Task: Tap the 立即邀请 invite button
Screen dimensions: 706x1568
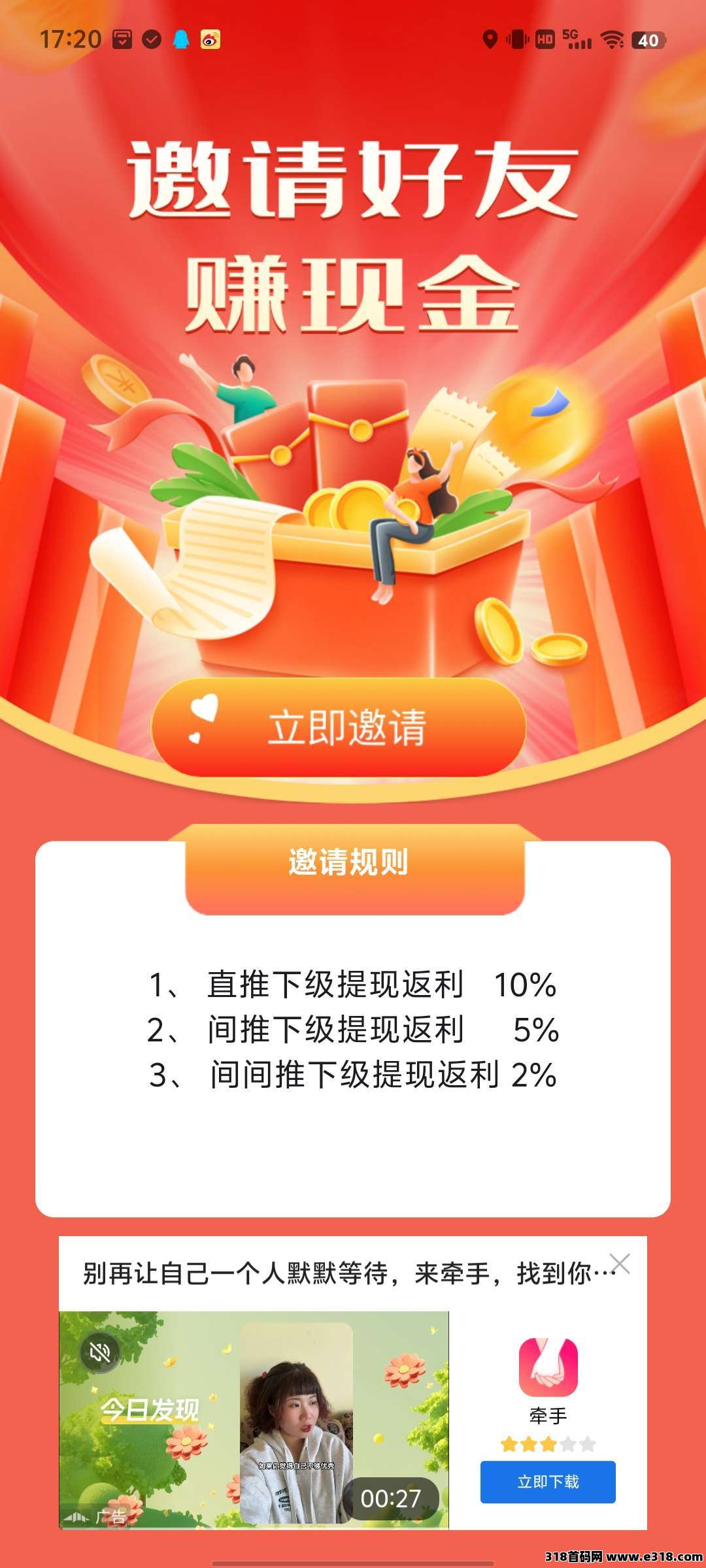Action: (339, 728)
